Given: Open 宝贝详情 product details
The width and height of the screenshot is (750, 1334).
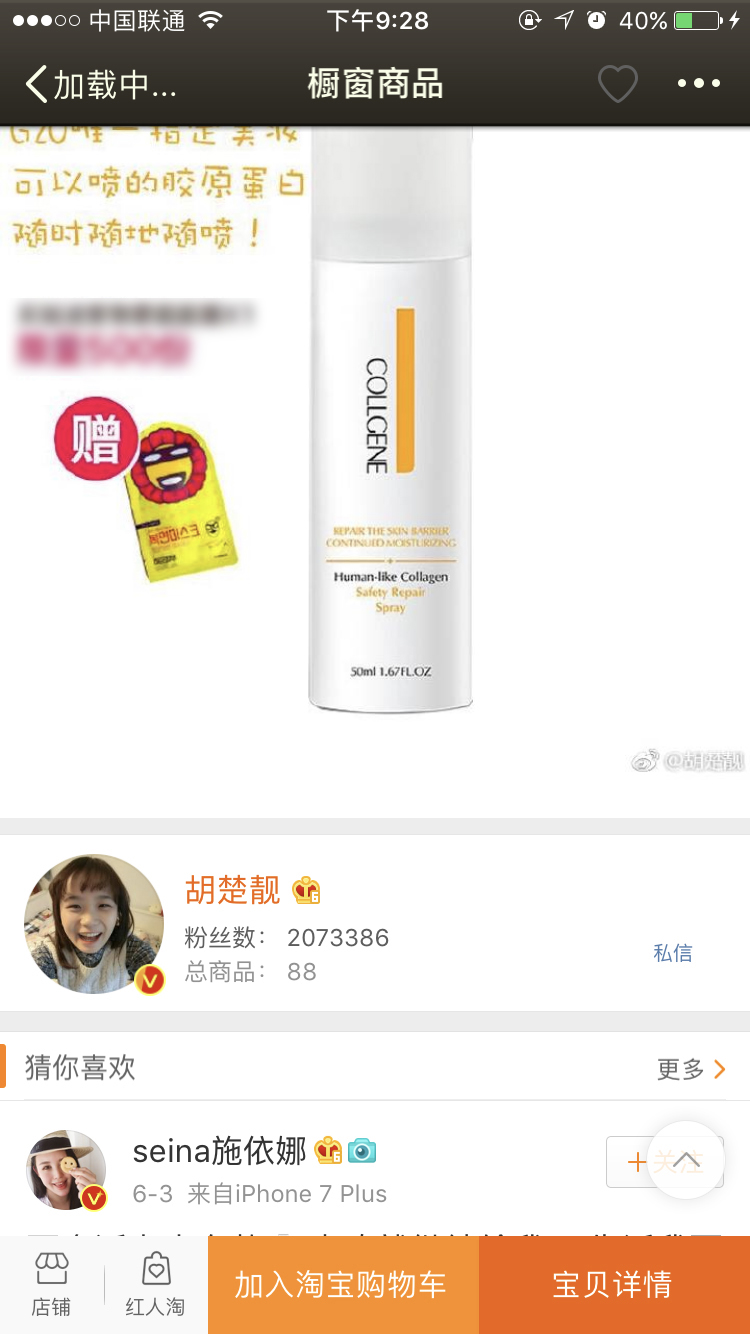Looking at the screenshot, I should click(613, 1285).
